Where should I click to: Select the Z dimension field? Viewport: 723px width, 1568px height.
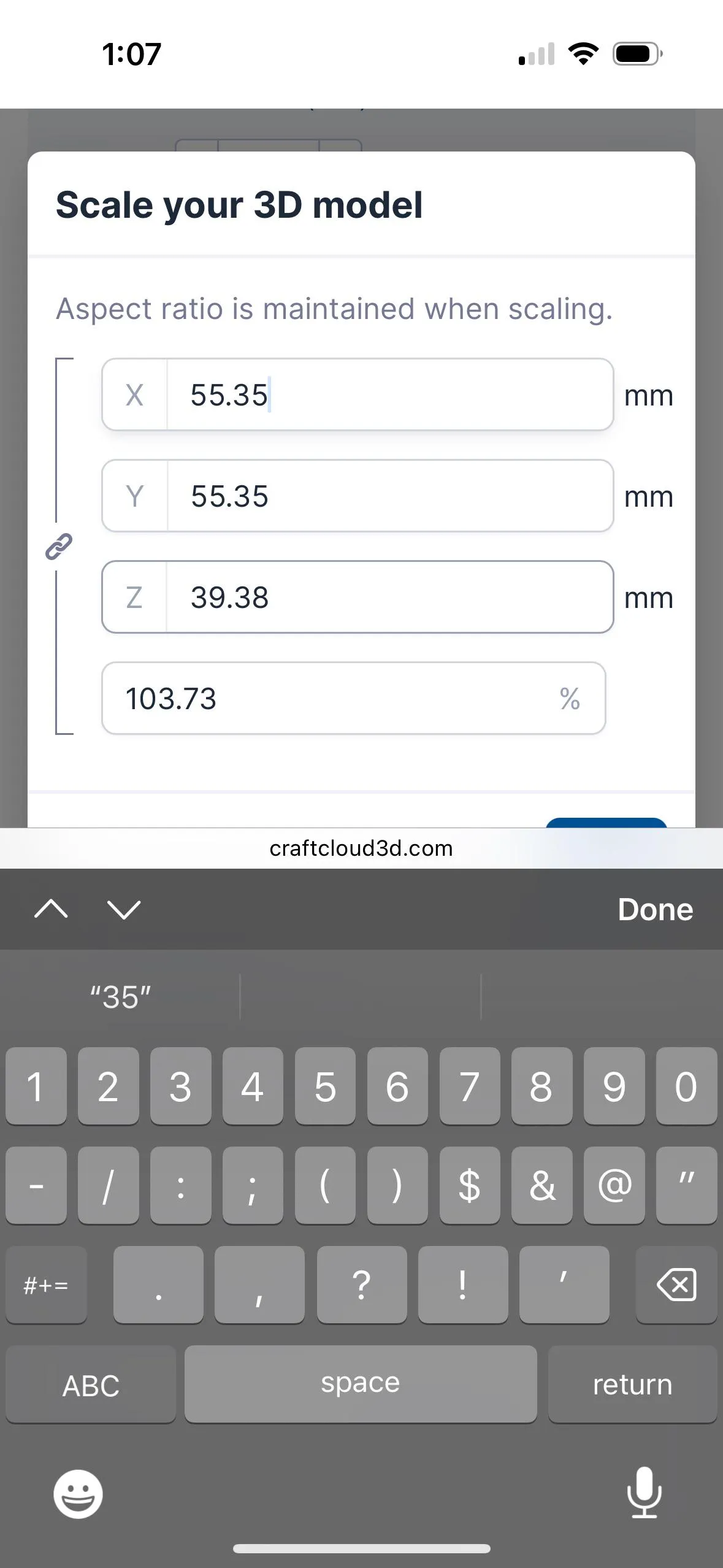(x=389, y=597)
